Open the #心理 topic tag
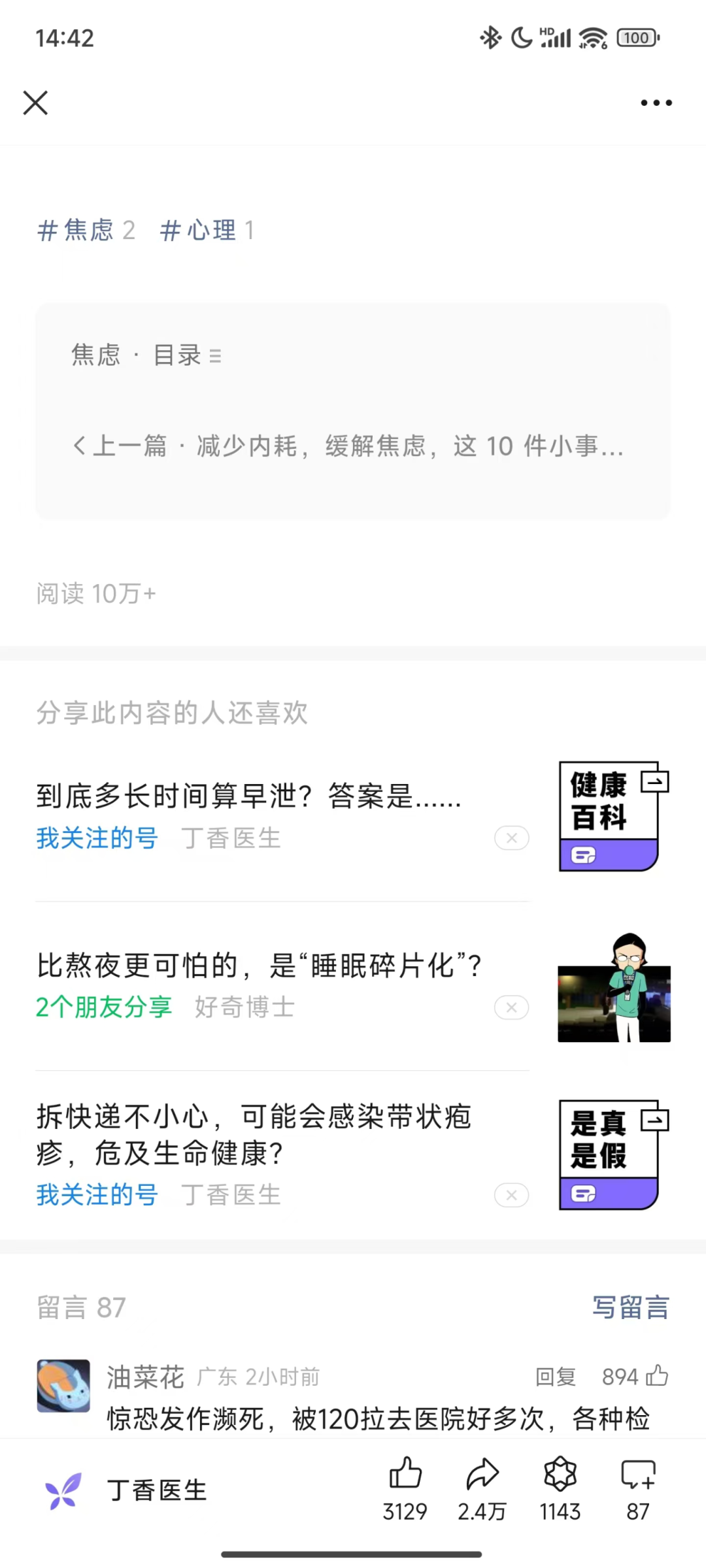 [207, 230]
